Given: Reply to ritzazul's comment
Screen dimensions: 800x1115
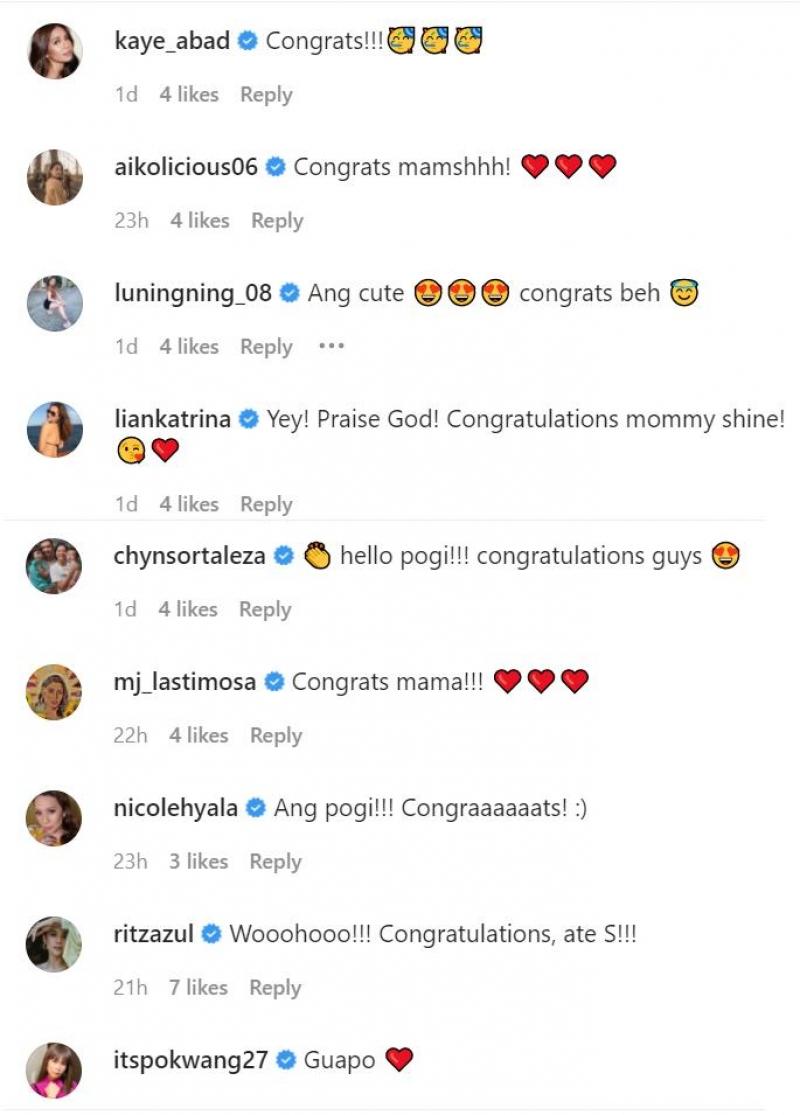Looking at the screenshot, I should (275, 988).
